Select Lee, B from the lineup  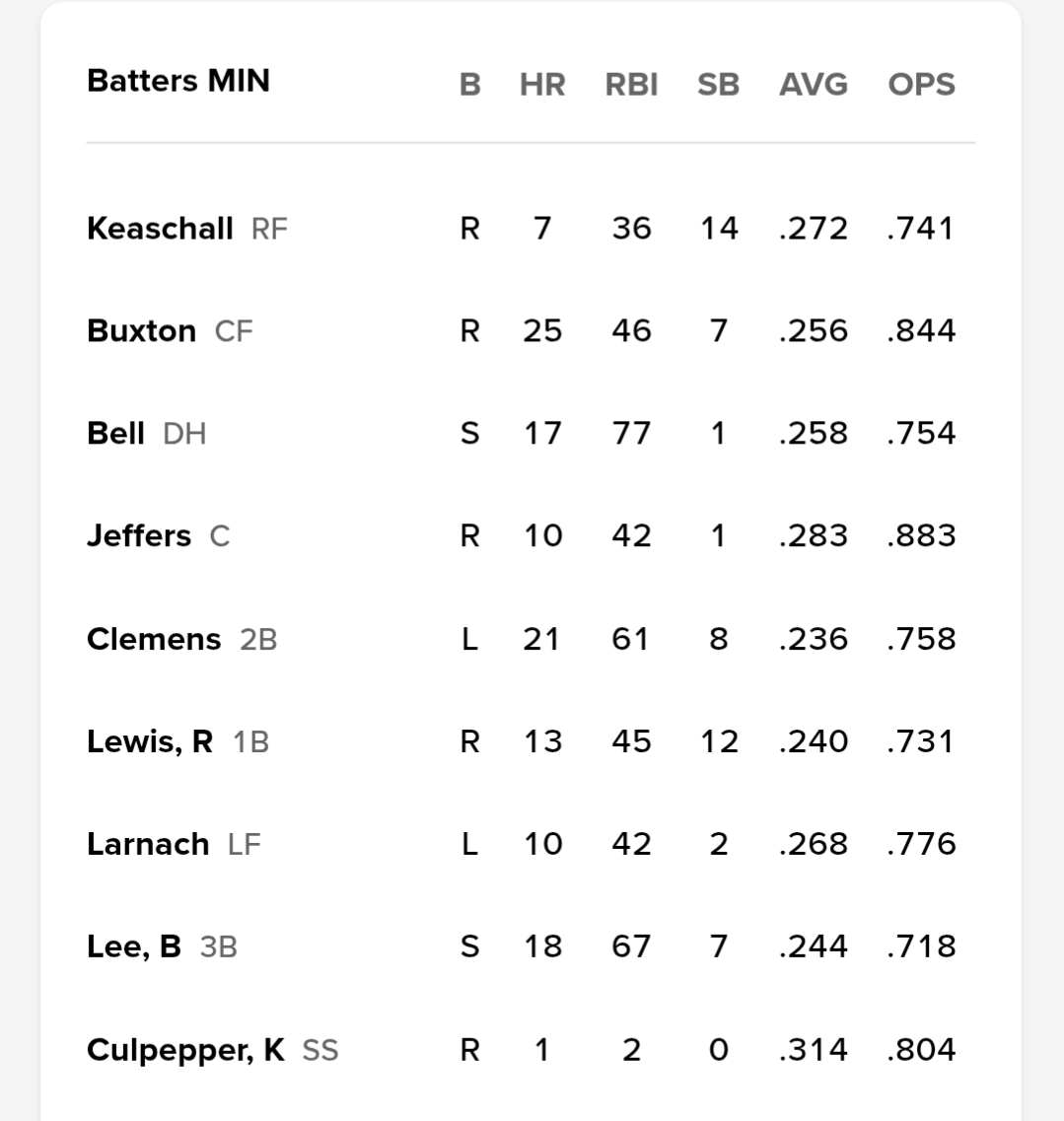click(x=134, y=946)
